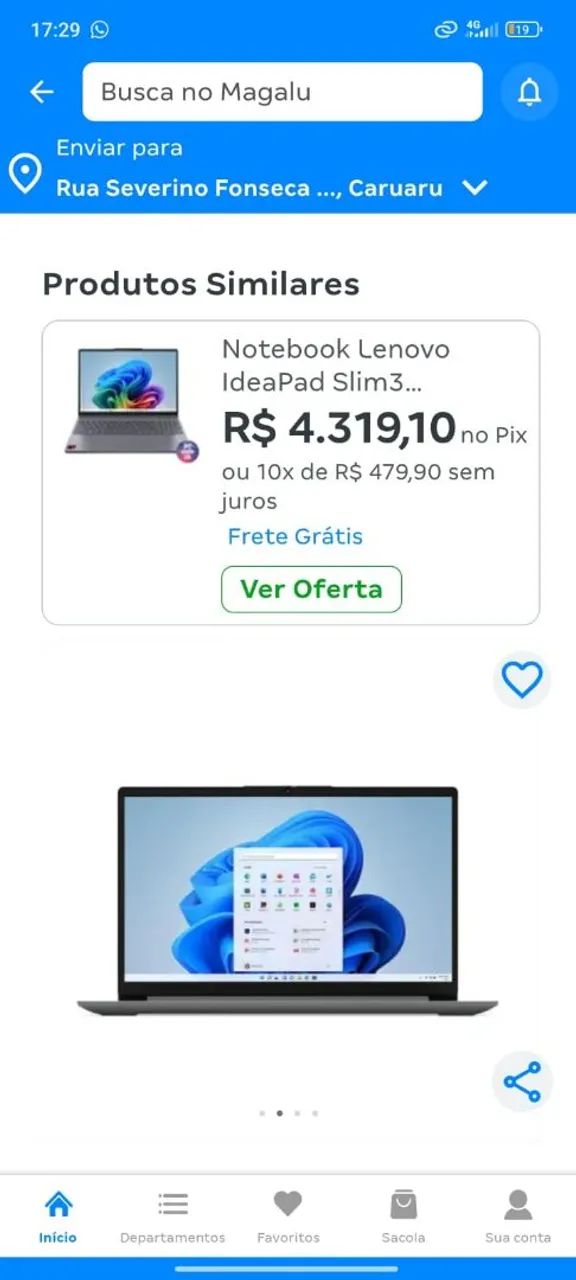
Task: Open the Notebook Lenovo IdeaPad Slim3 card
Action: (290, 473)
